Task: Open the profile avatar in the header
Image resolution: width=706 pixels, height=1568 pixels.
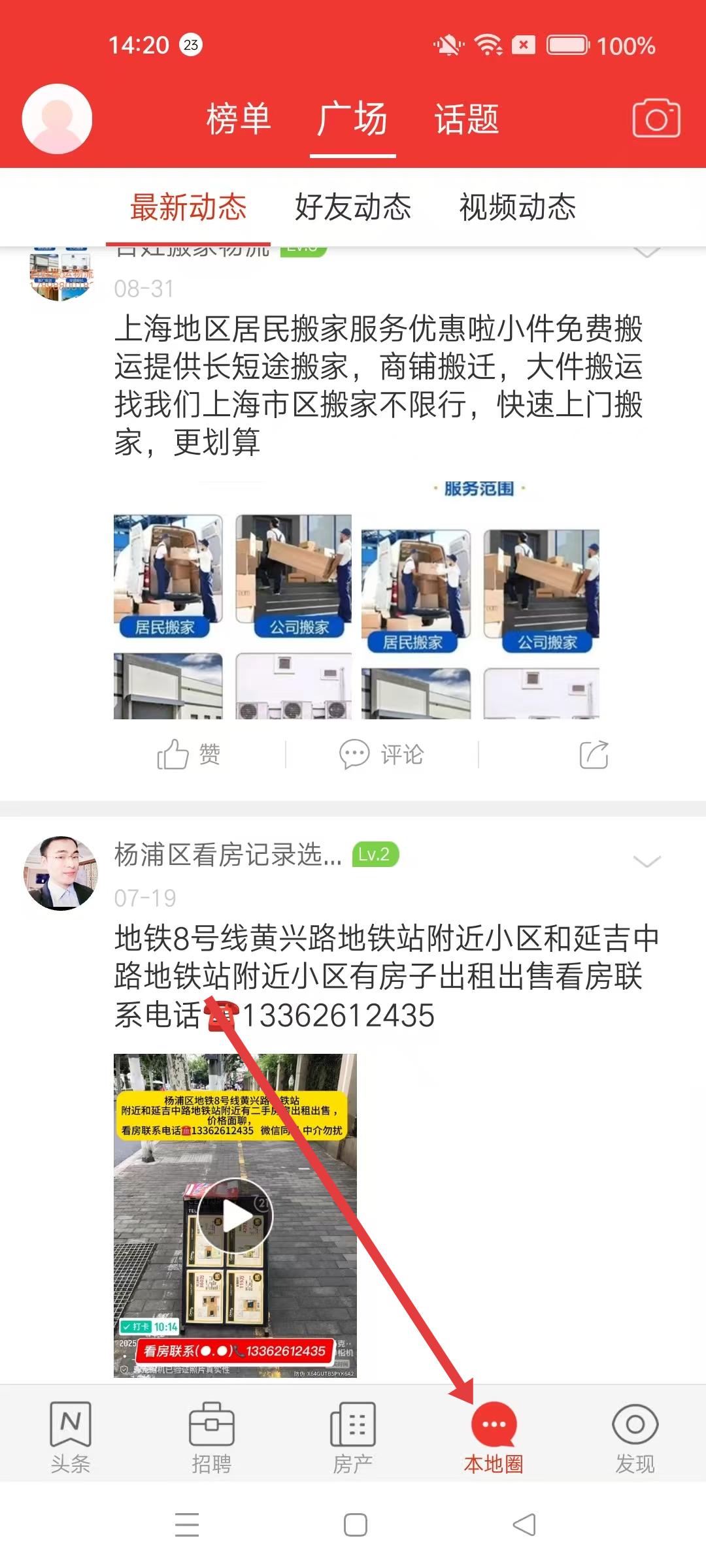Action: [x=58, y=119]
